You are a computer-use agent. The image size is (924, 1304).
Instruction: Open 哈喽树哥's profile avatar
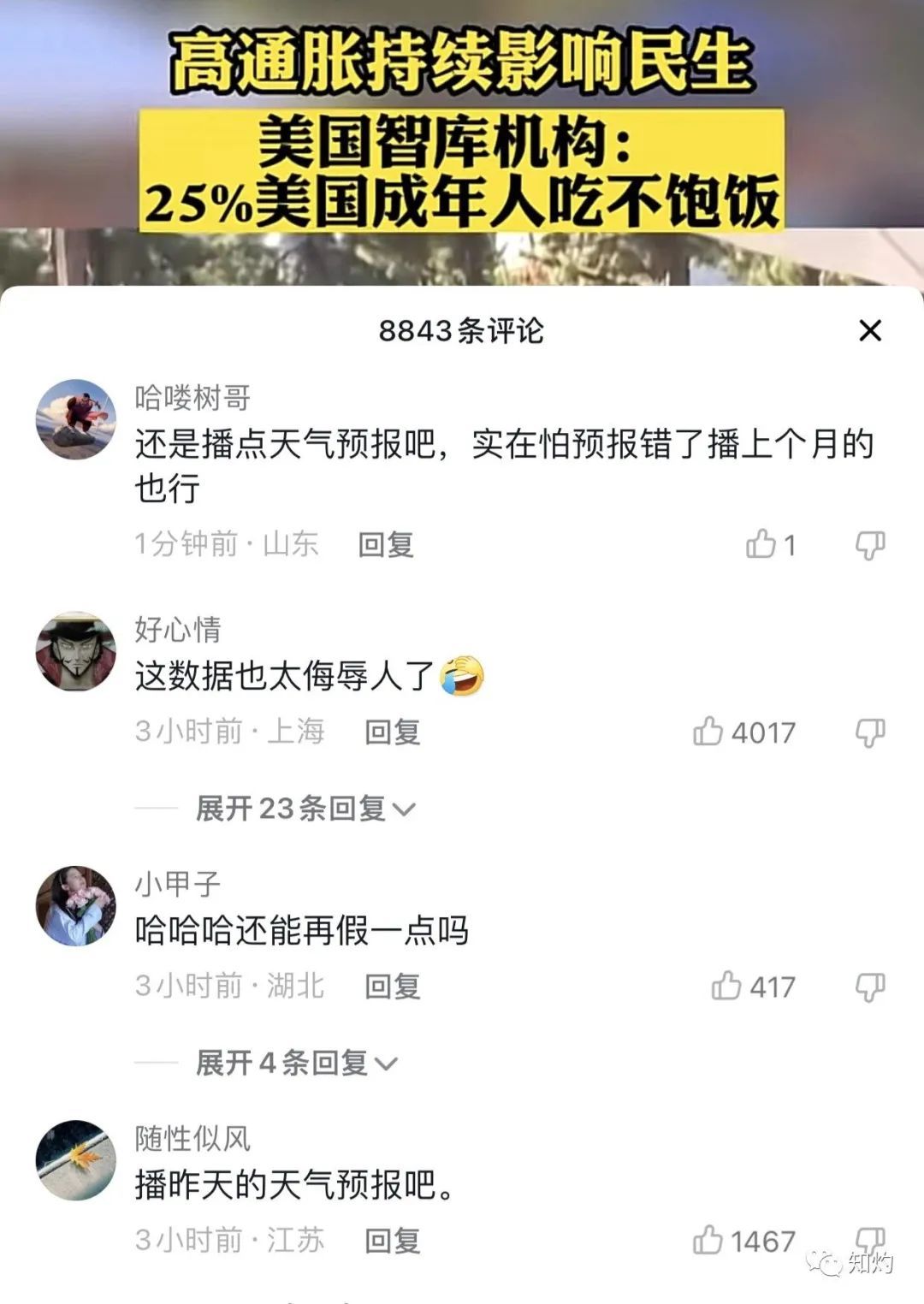(x=76, y=419)
